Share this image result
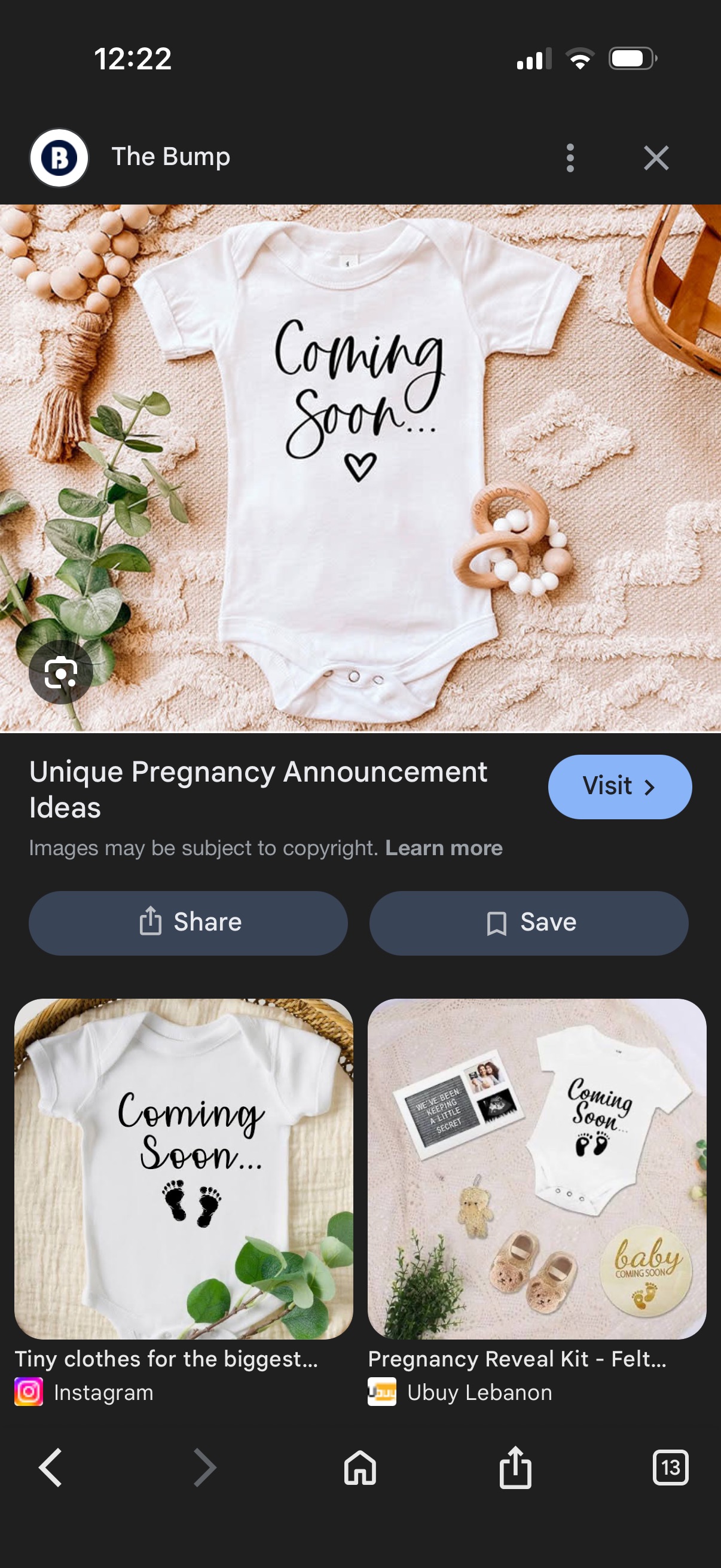 (188, 923)
